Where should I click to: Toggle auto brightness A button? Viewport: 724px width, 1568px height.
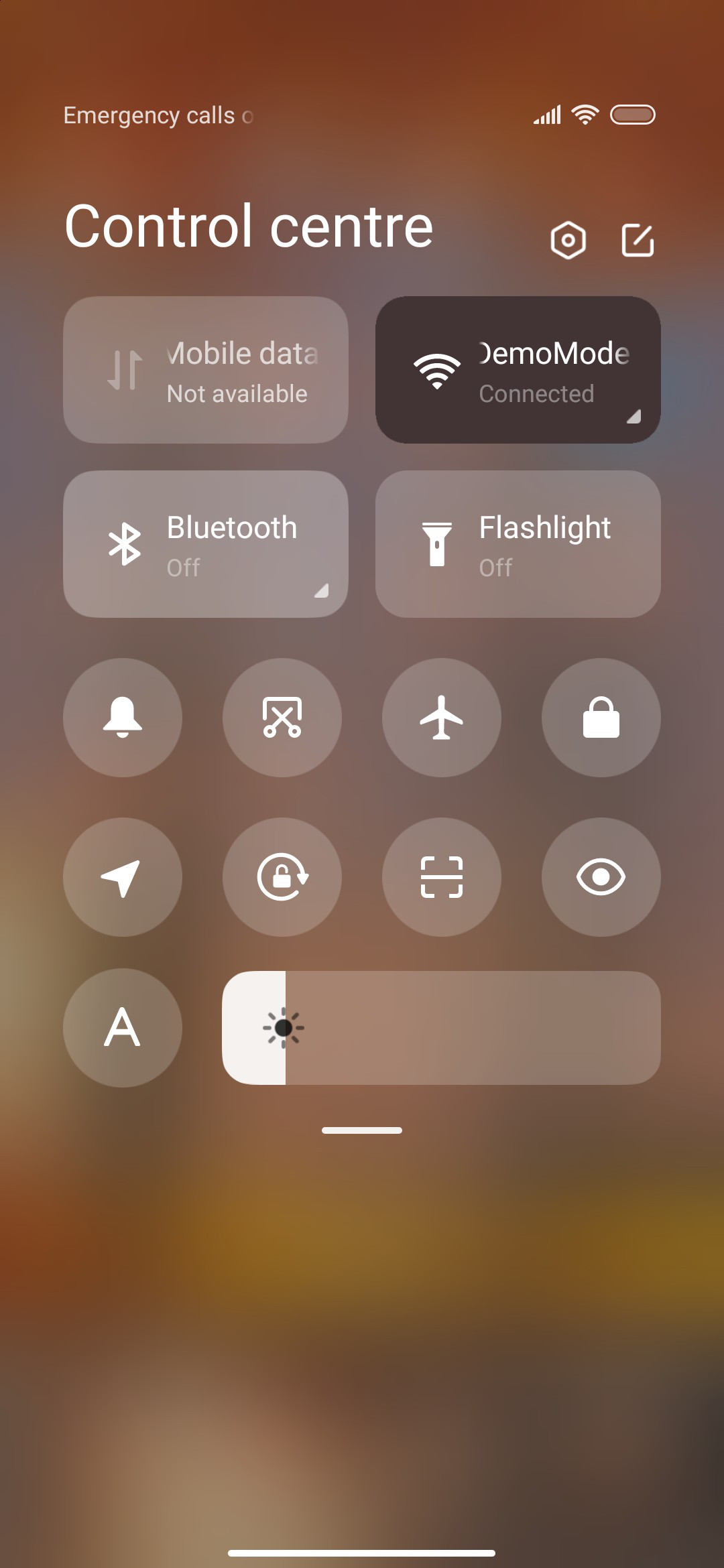click(123, 1028)
